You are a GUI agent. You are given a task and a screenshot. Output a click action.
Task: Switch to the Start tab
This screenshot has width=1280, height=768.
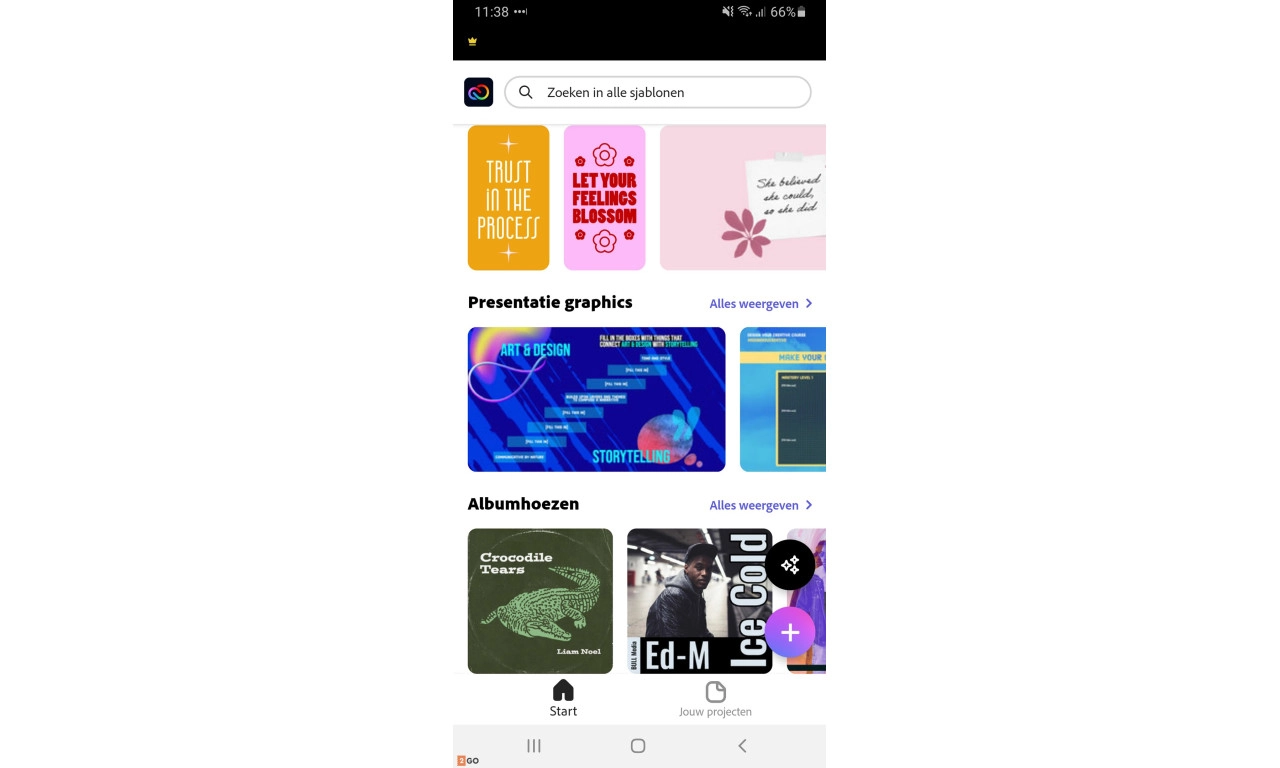pyautogui.click(x=563, y=698)
